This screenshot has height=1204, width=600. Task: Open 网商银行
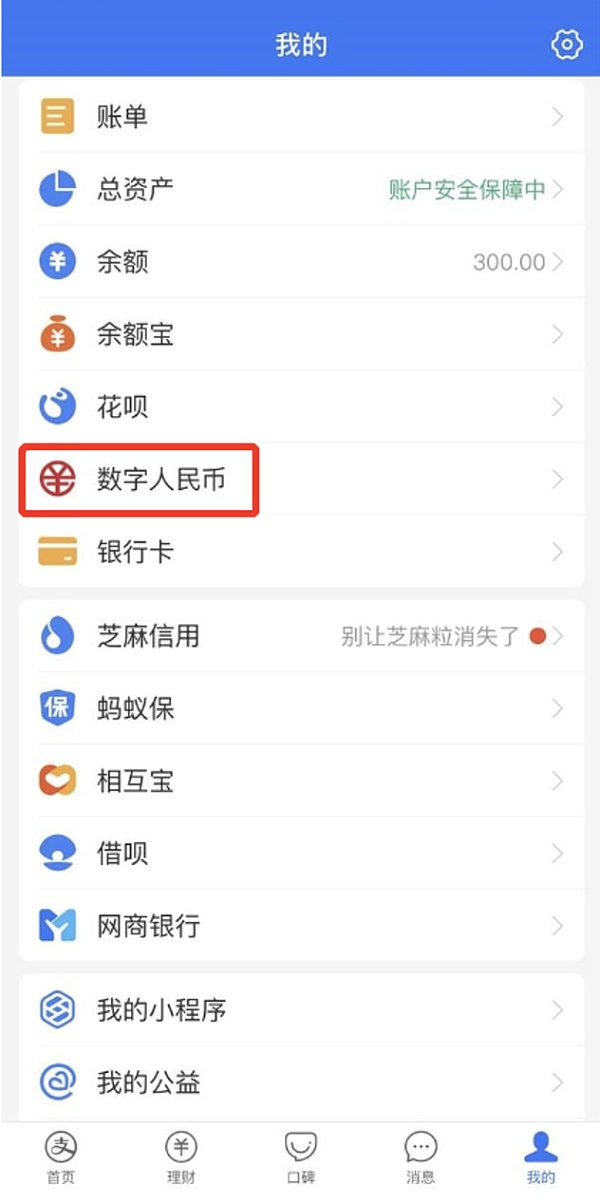pos(300,926)
